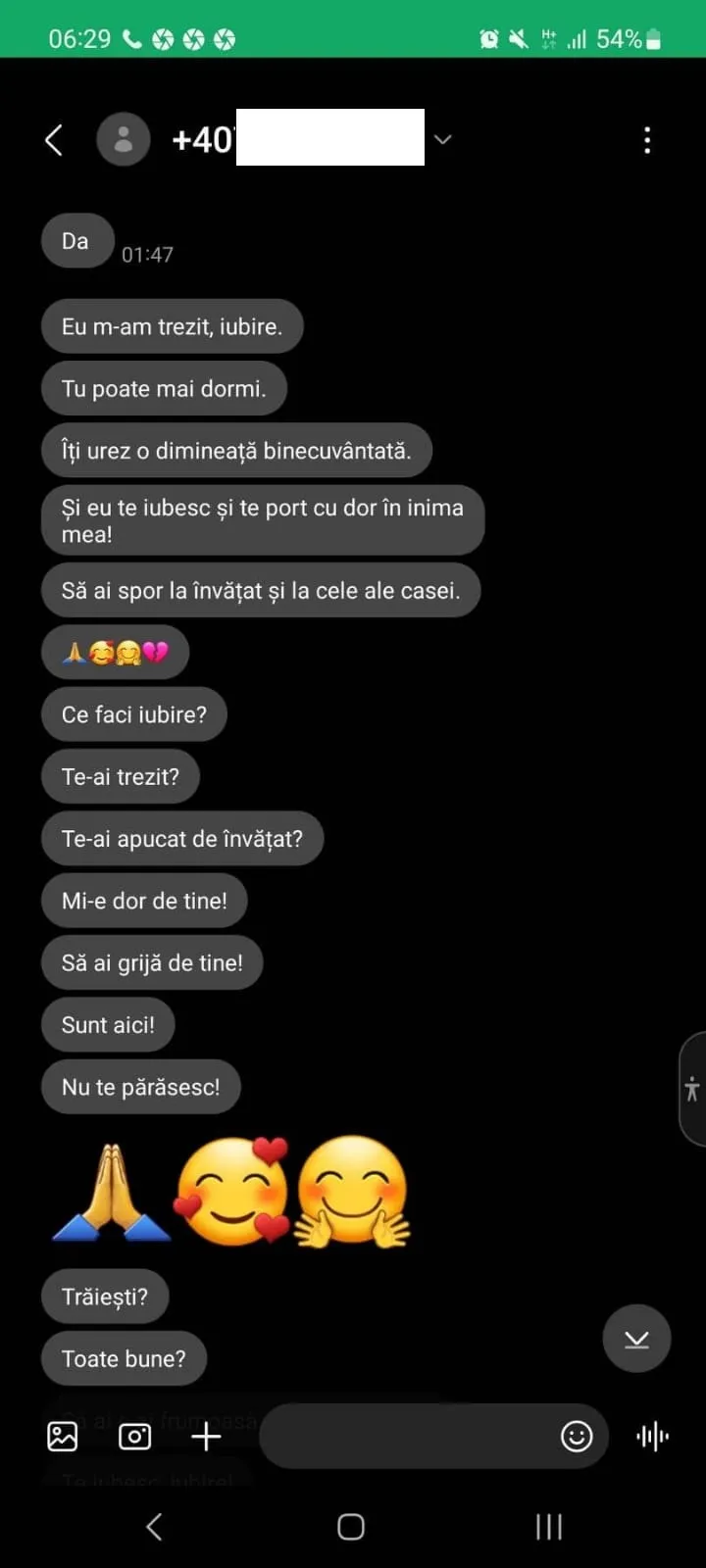Open the accessibility floating shortcut

[692, 1089]
